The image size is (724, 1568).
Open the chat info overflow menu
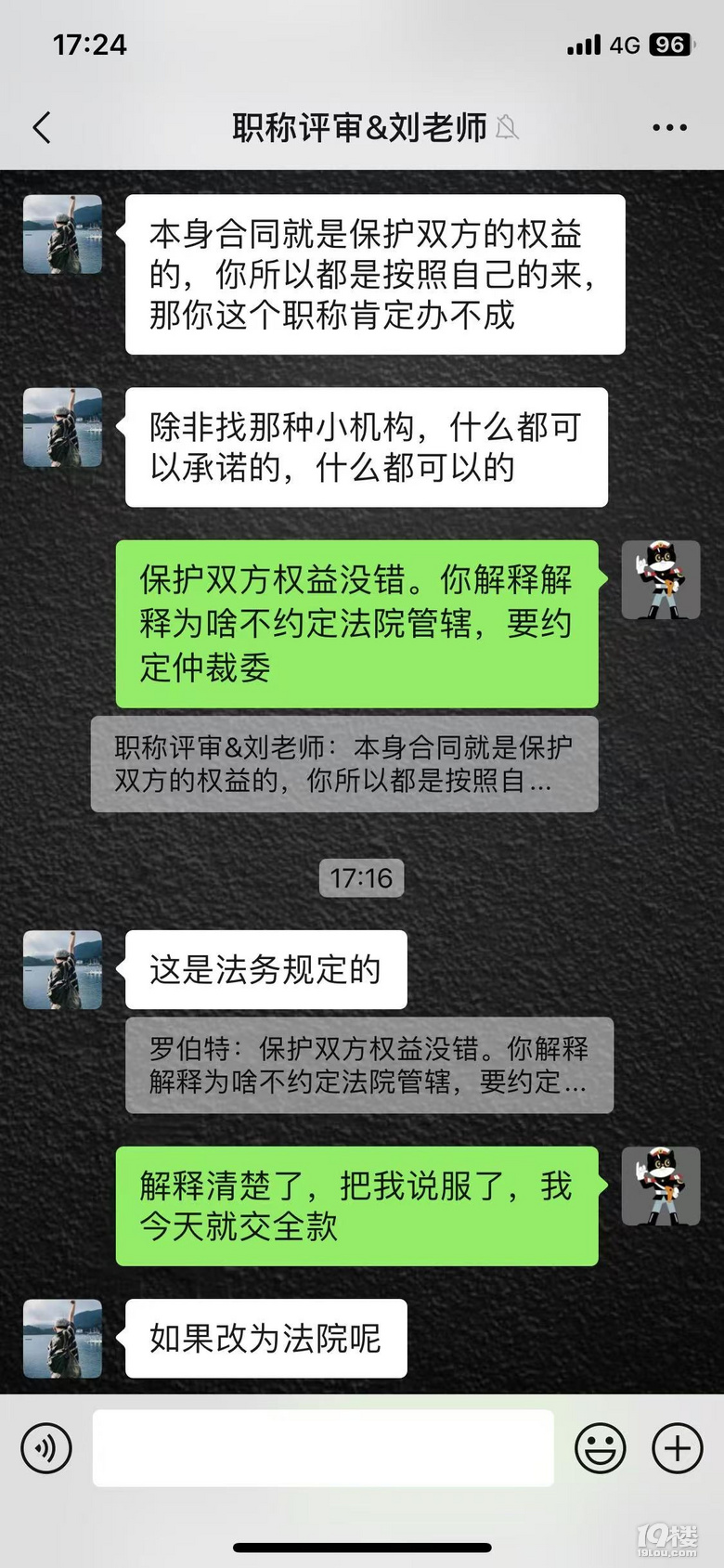669,127
